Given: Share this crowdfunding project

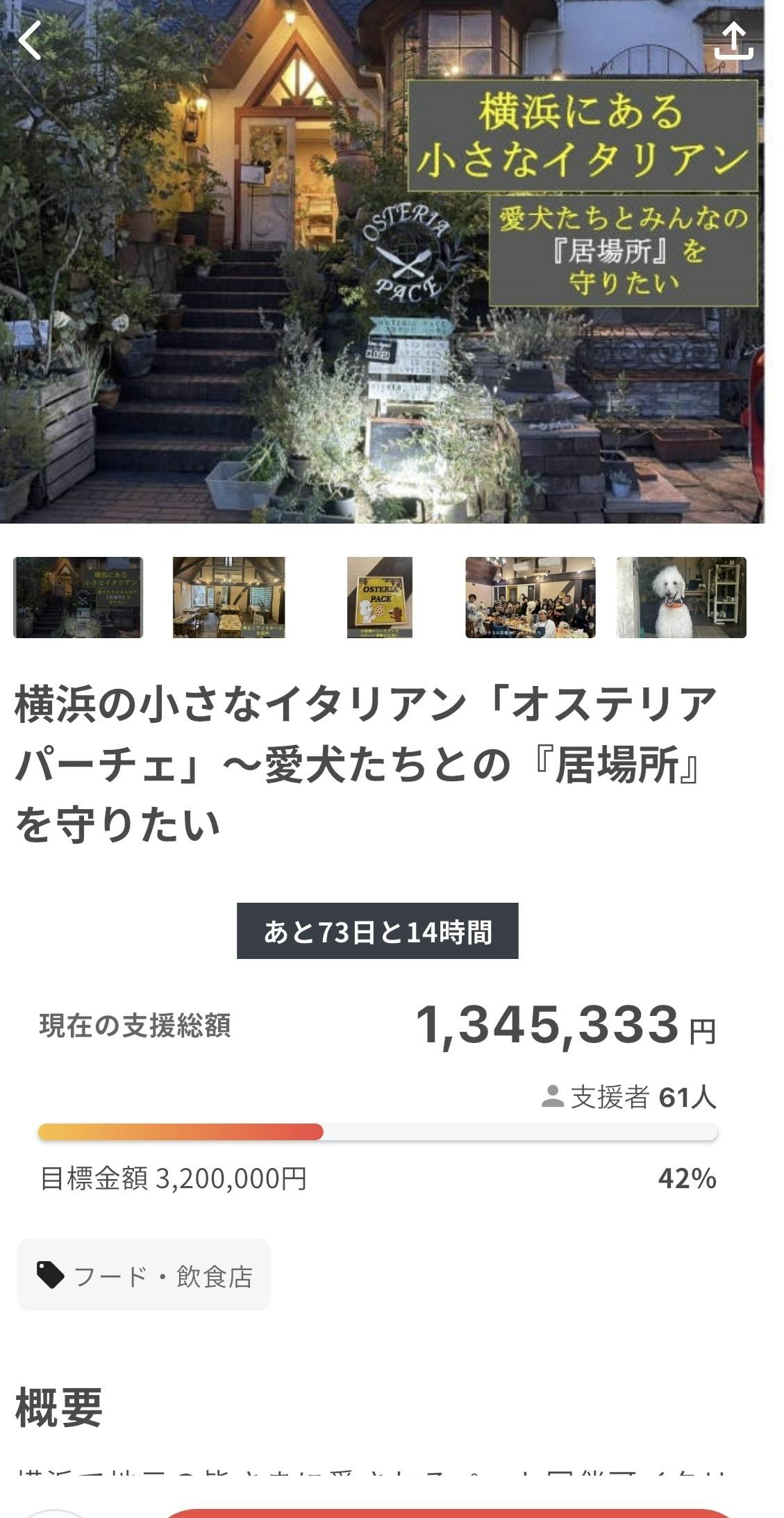Looking at the screenshot, I should pyautogui.click(x=733, y=41).
